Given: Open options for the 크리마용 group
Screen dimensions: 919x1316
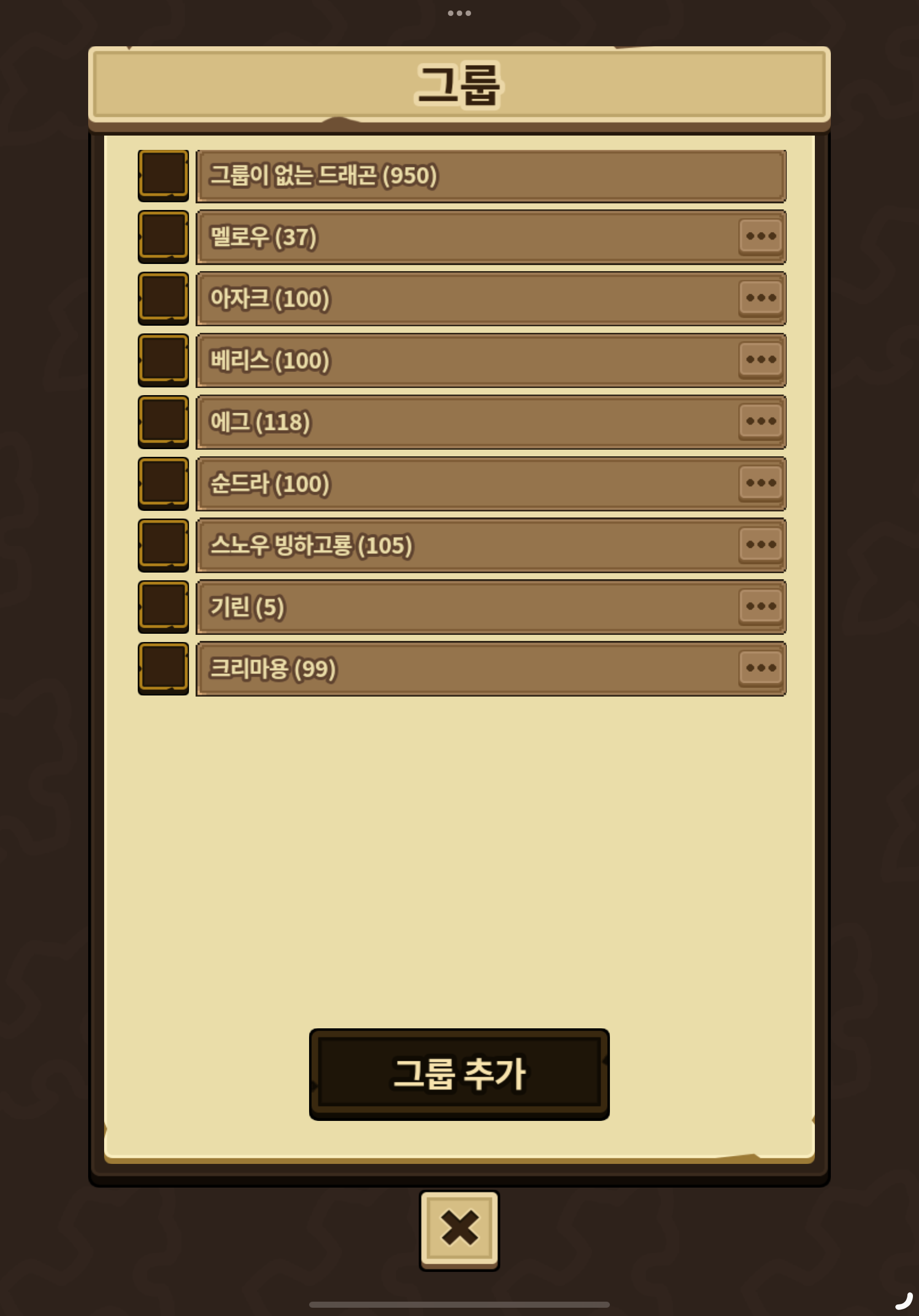Looking at the screenshot, I should 760,668.
